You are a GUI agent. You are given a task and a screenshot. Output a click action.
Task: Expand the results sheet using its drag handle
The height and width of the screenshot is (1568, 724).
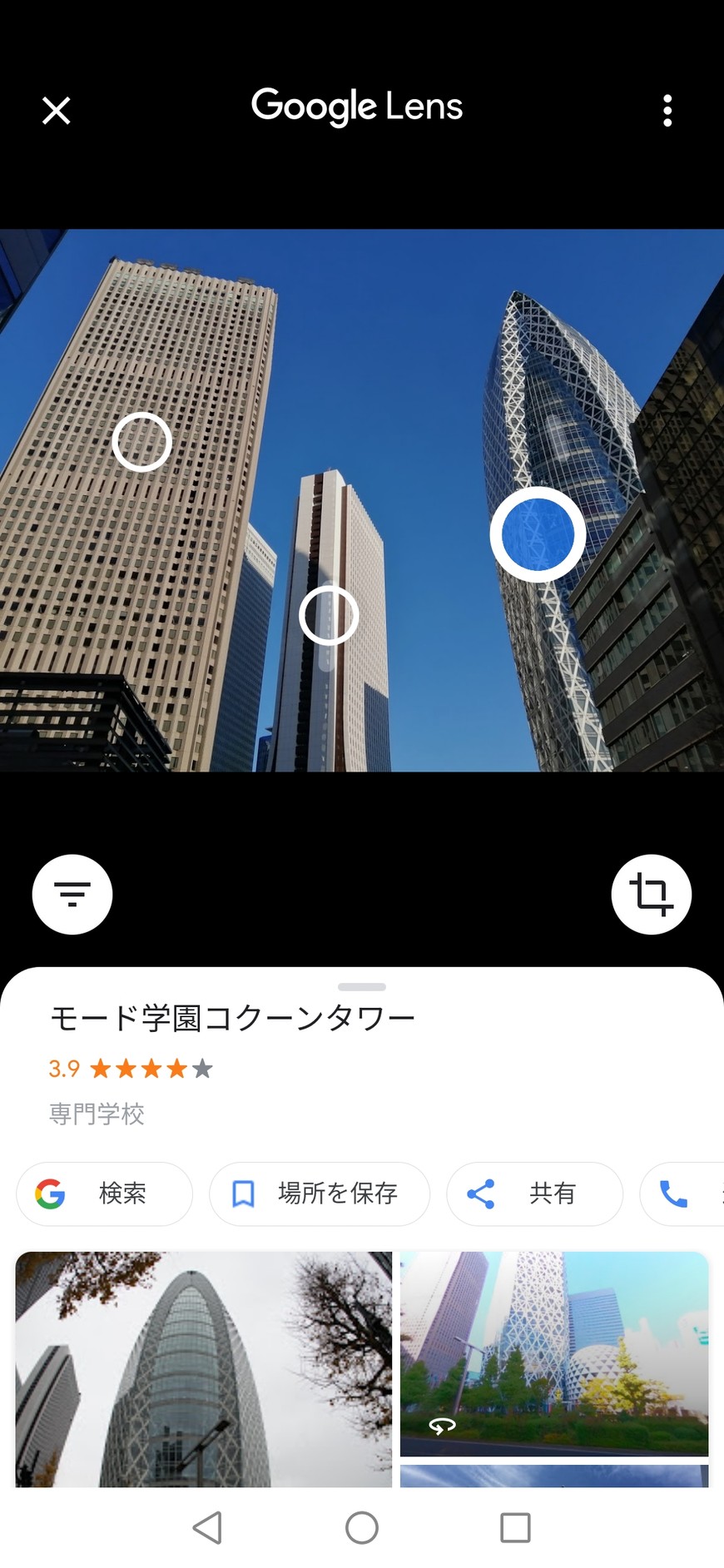pyautogui.click(x=362, y=987)
